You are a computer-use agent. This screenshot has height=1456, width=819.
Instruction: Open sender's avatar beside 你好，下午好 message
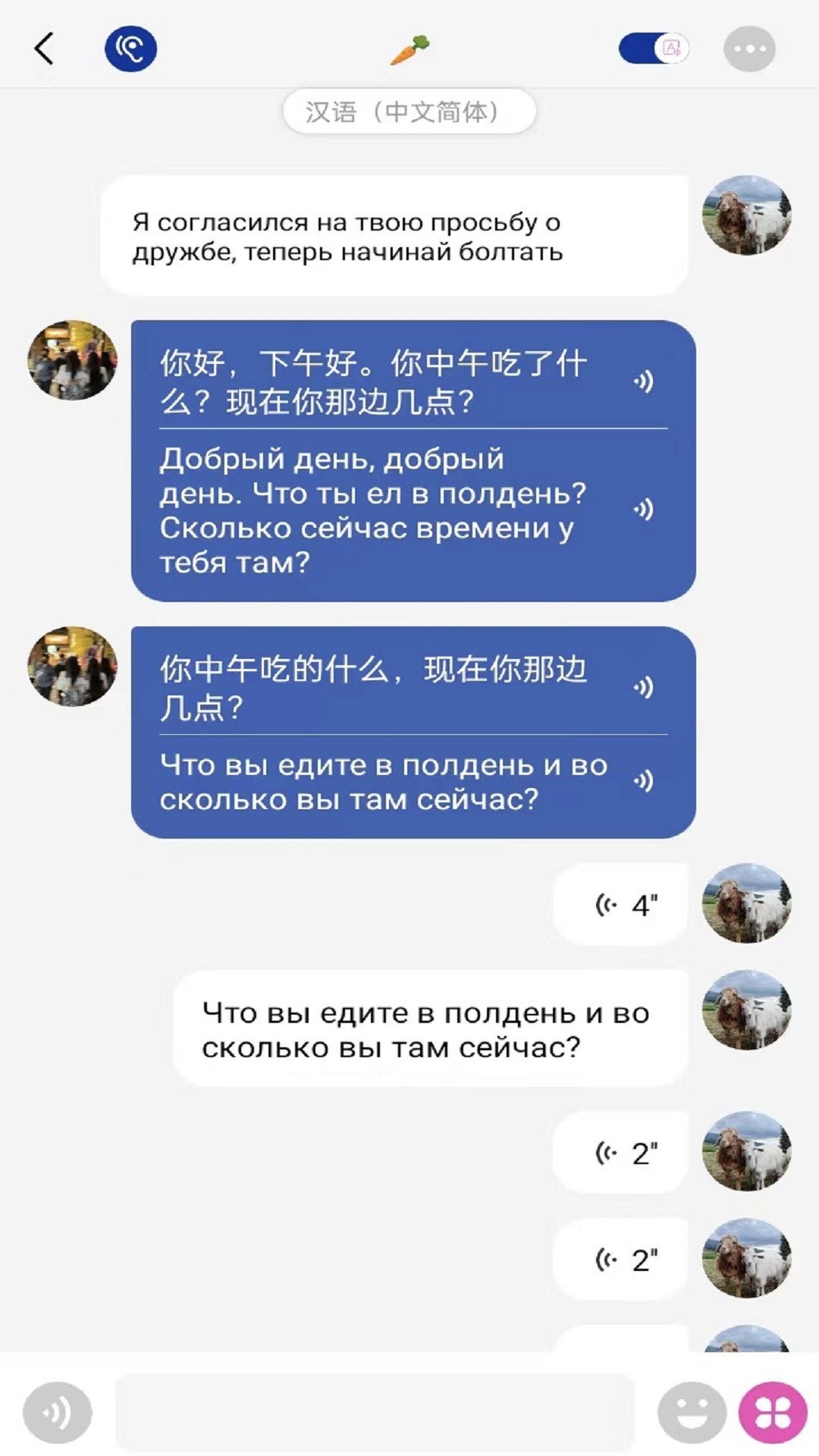pyautogui.click(x=72, y=360)
